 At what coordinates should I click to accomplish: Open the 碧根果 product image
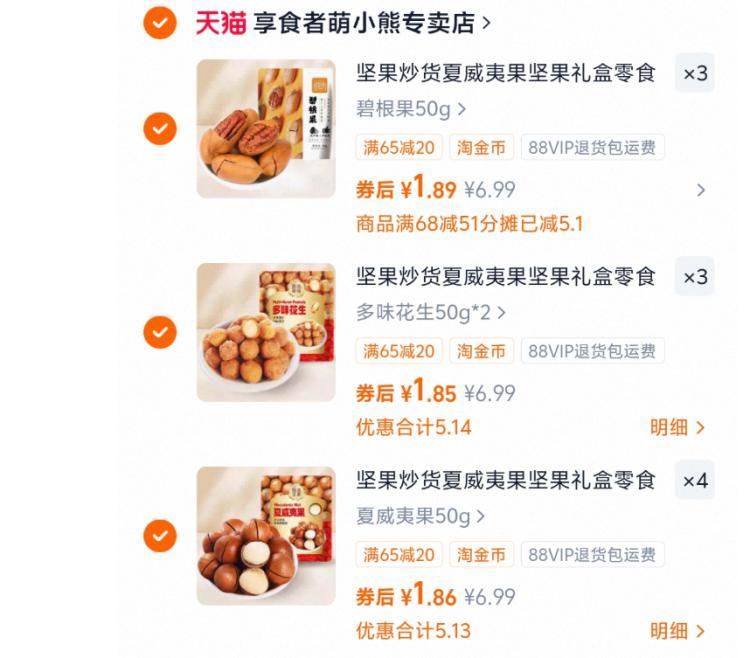pos(266,128)
